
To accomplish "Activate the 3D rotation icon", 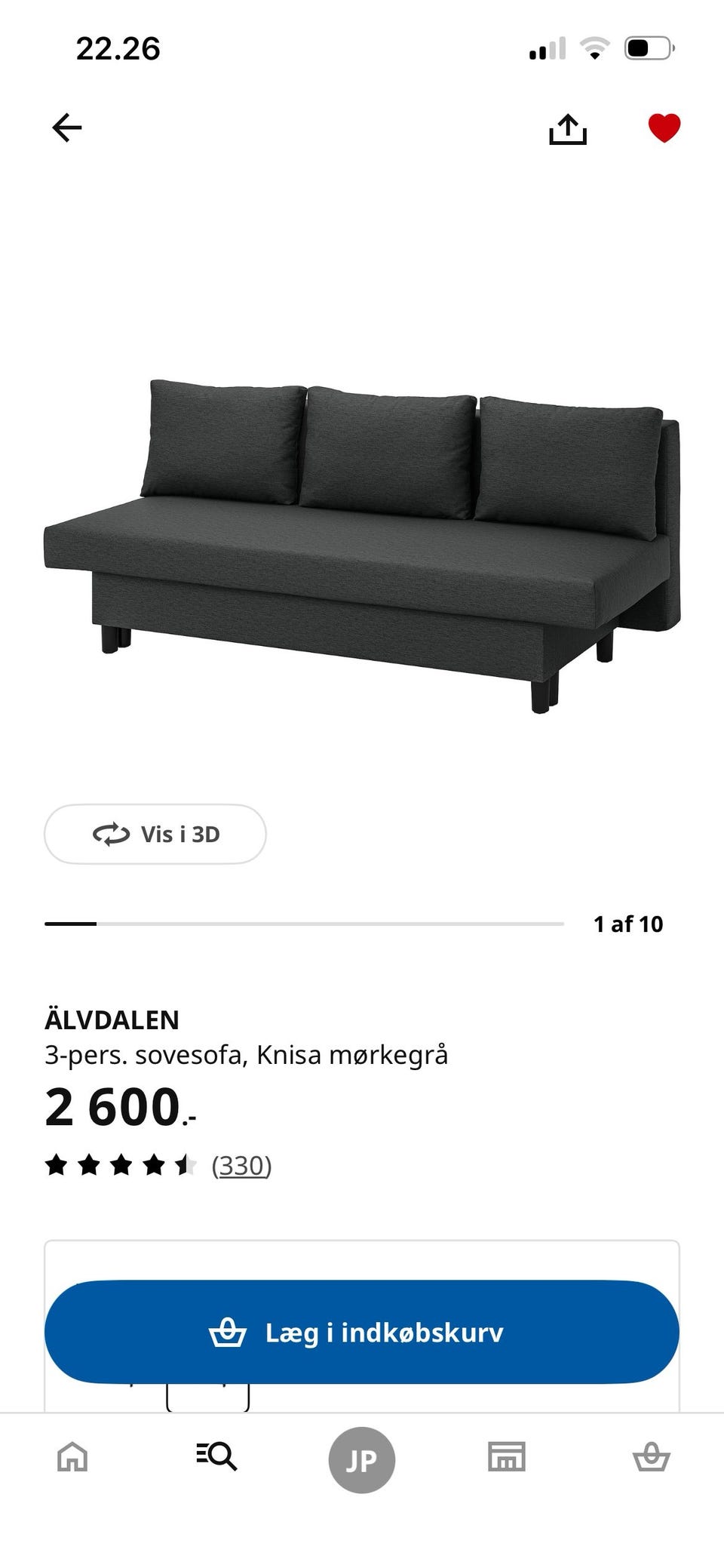I will click(112, 834).
